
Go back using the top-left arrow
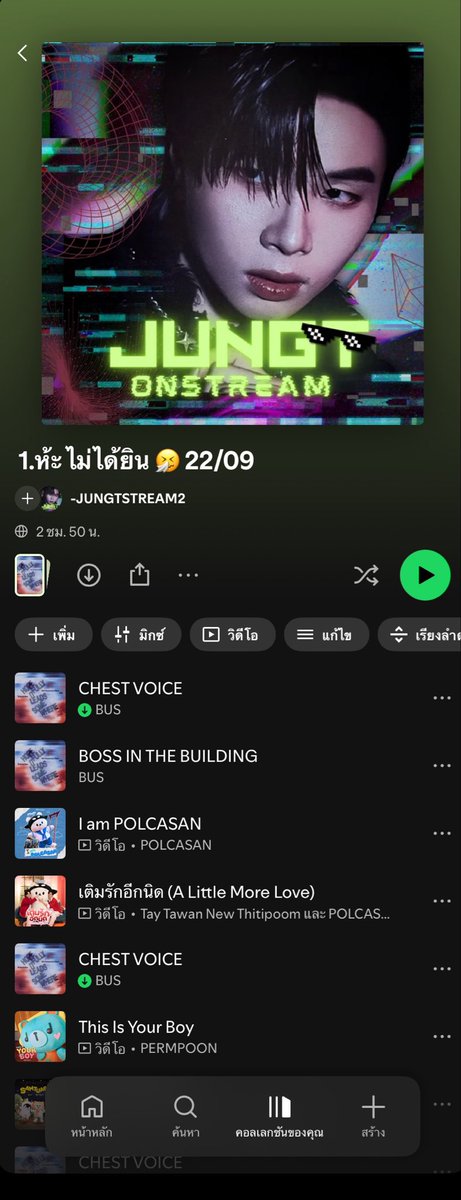point(22,54)
